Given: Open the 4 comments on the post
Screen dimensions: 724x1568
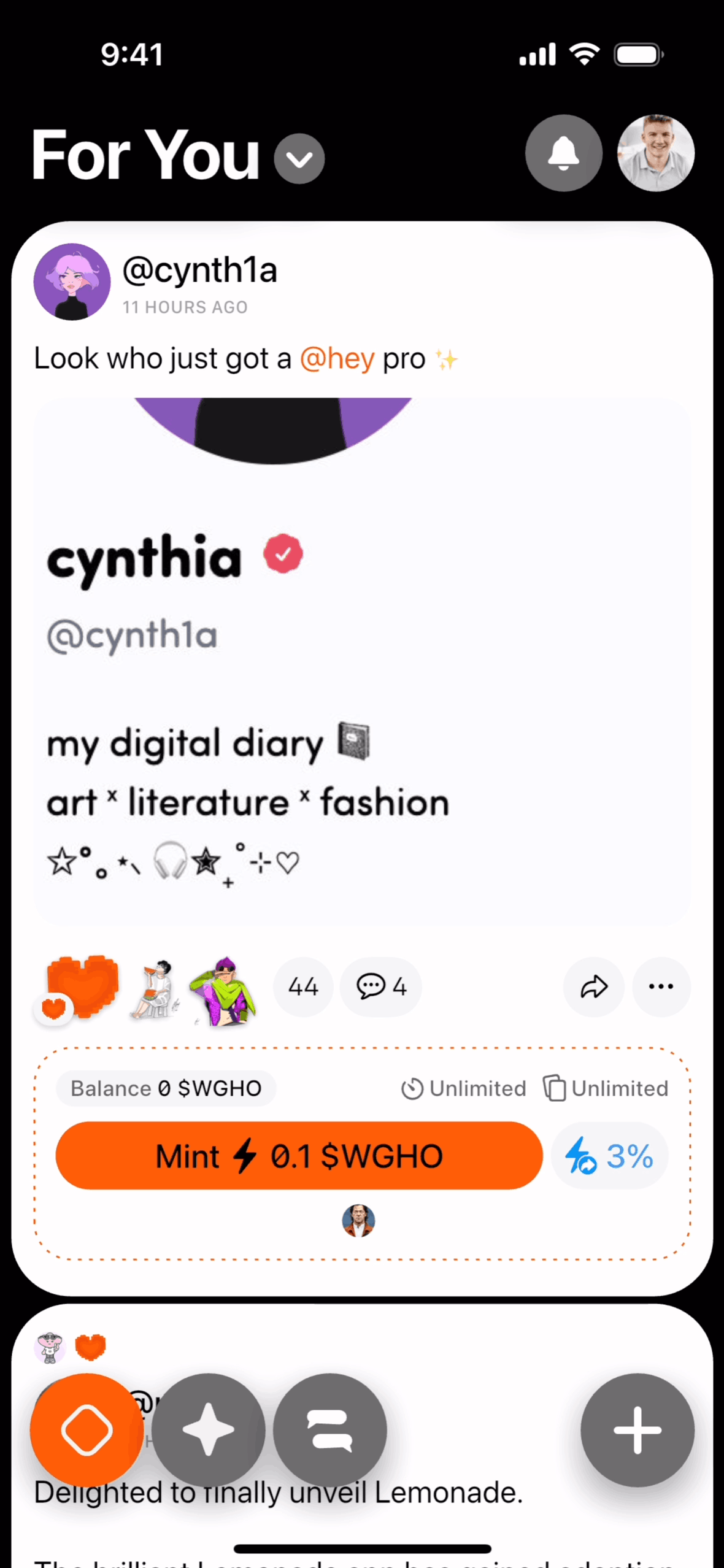Looking at the screenshot, I should (381, 987).
